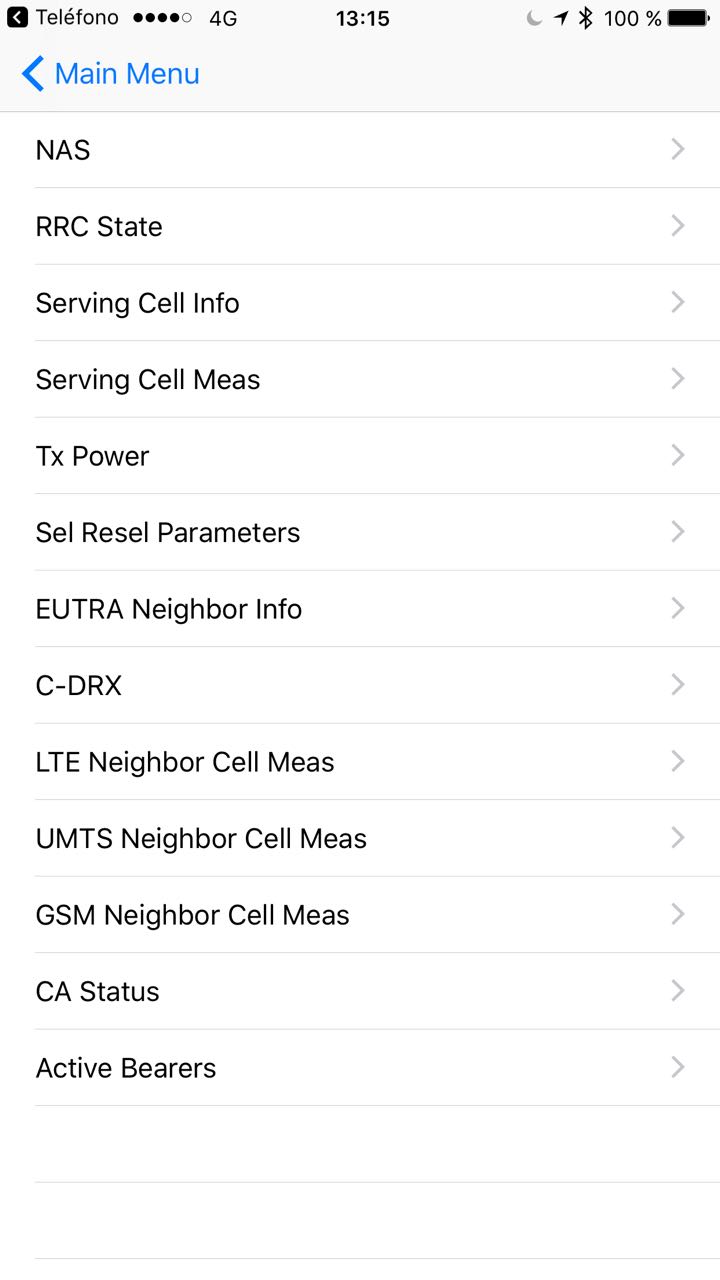The width and height of the screenshot is (720, 1280).
Task: View EUTRA Neighbor Info
Action: pyautogui.click(x=360, y=609)
